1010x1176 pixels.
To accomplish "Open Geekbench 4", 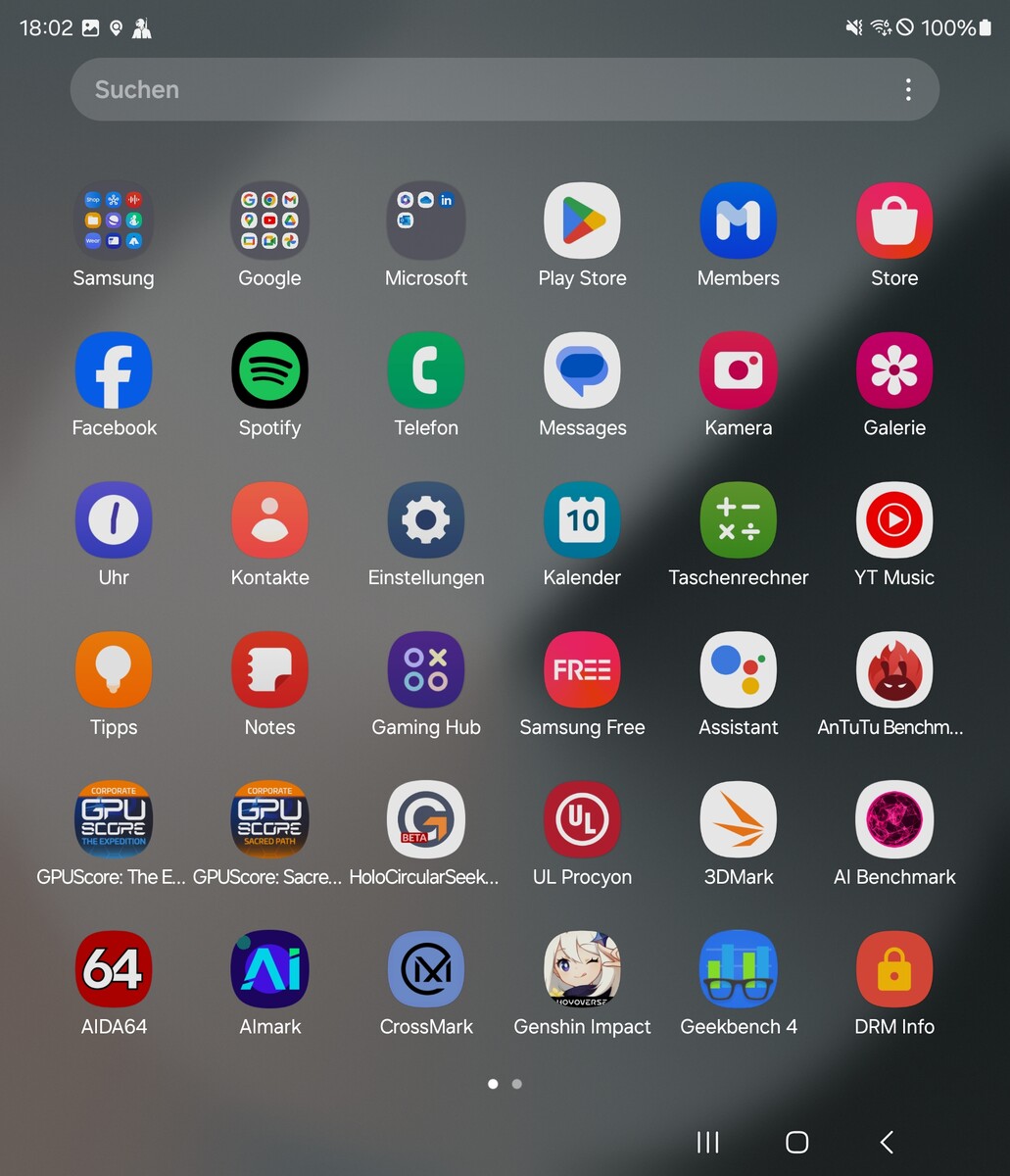I will pos(738,969).
